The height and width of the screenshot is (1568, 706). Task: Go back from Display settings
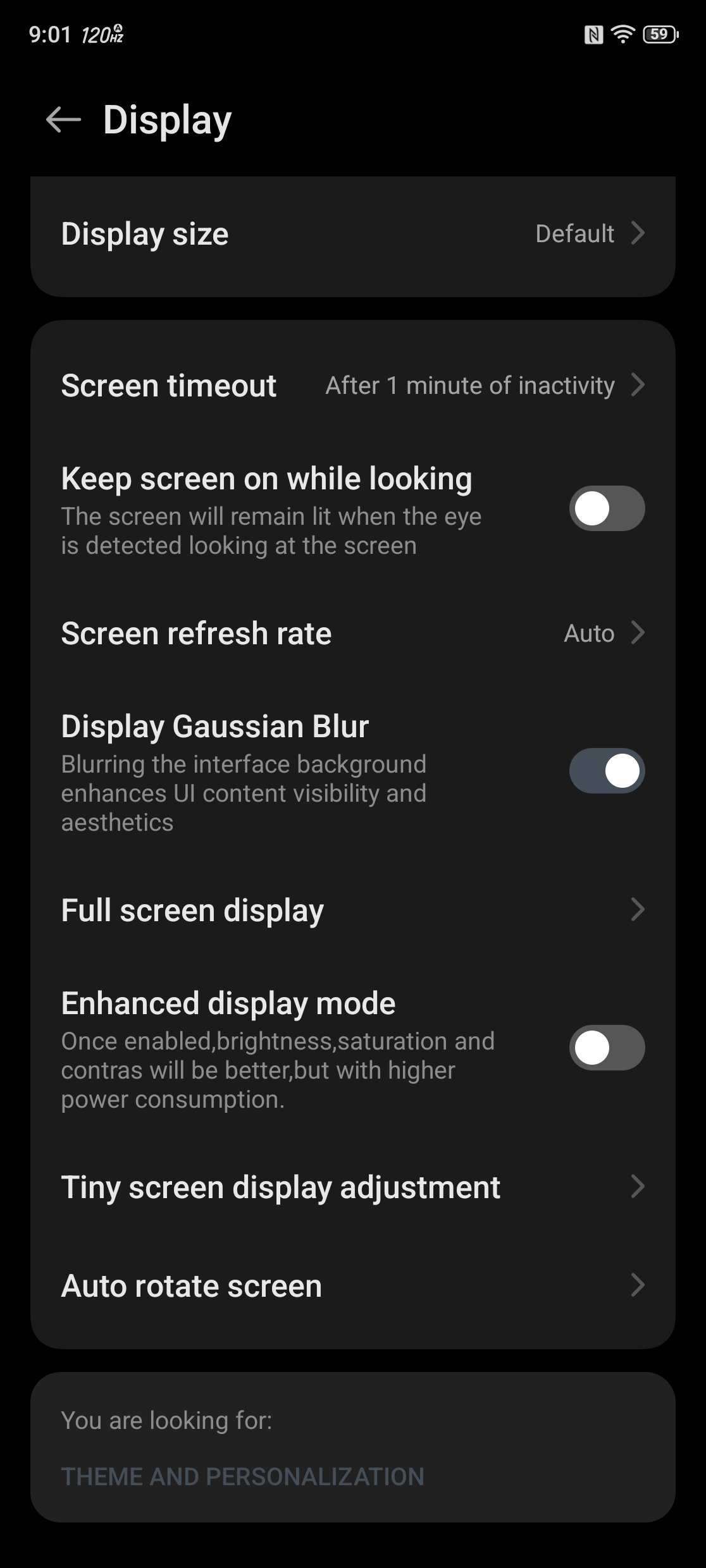[63, 119]
